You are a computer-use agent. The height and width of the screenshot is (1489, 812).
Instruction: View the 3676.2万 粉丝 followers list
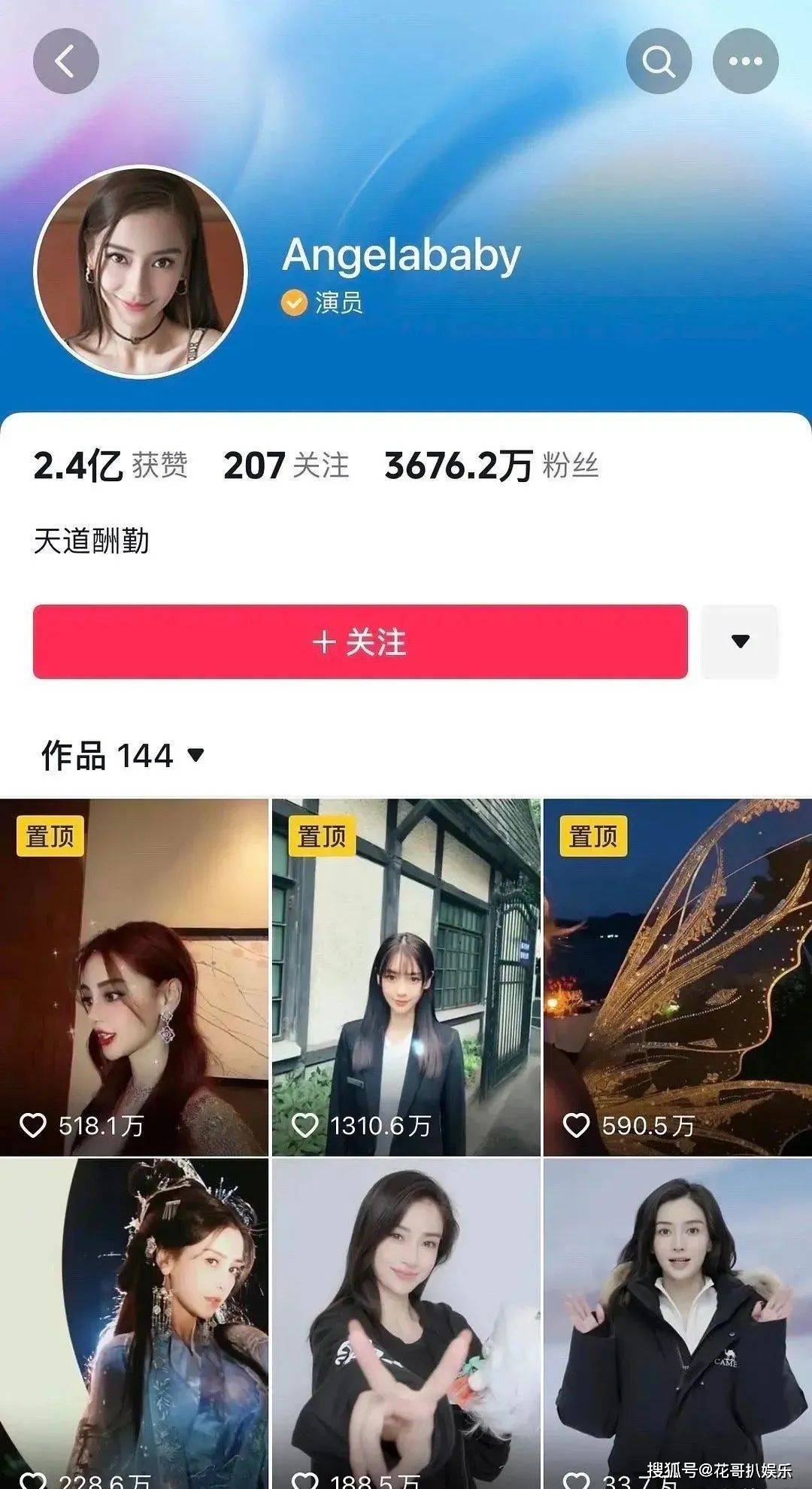click(491, 466)
